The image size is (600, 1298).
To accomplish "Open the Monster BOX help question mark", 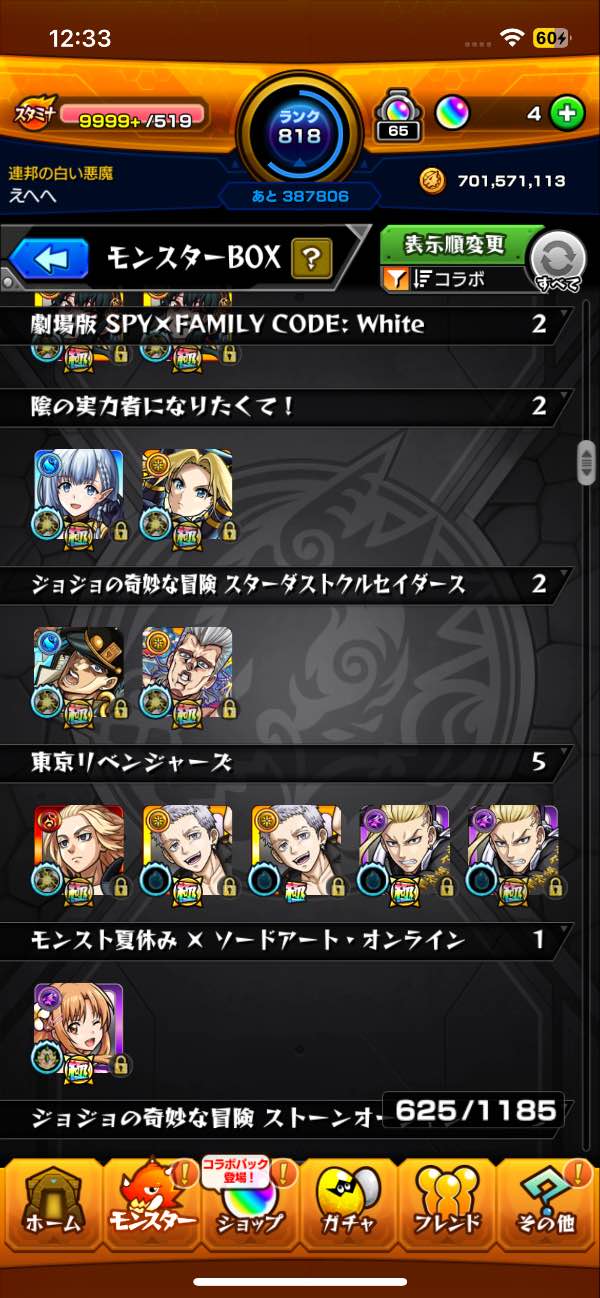I will click(x=311, y=261).
